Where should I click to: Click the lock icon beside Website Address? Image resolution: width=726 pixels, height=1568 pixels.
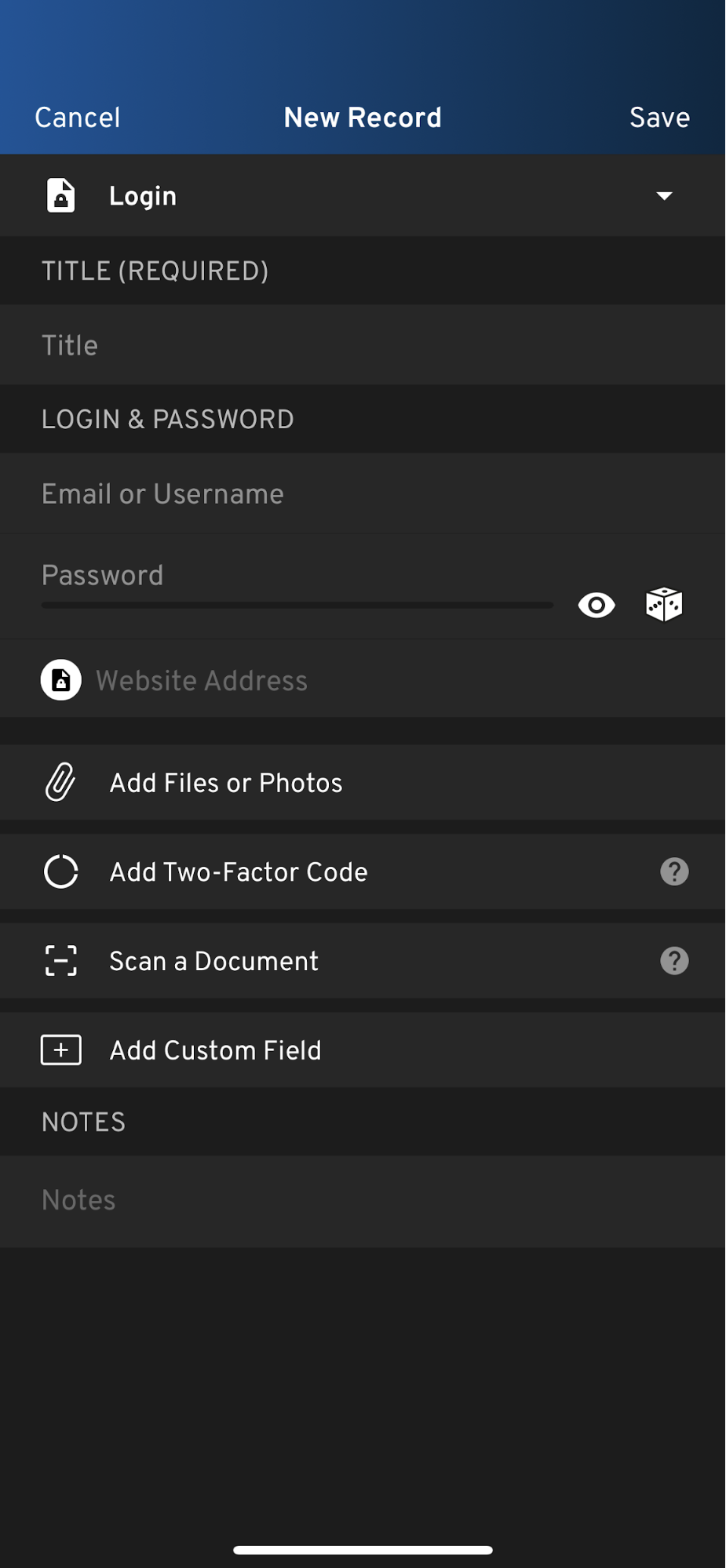(60, 680)
